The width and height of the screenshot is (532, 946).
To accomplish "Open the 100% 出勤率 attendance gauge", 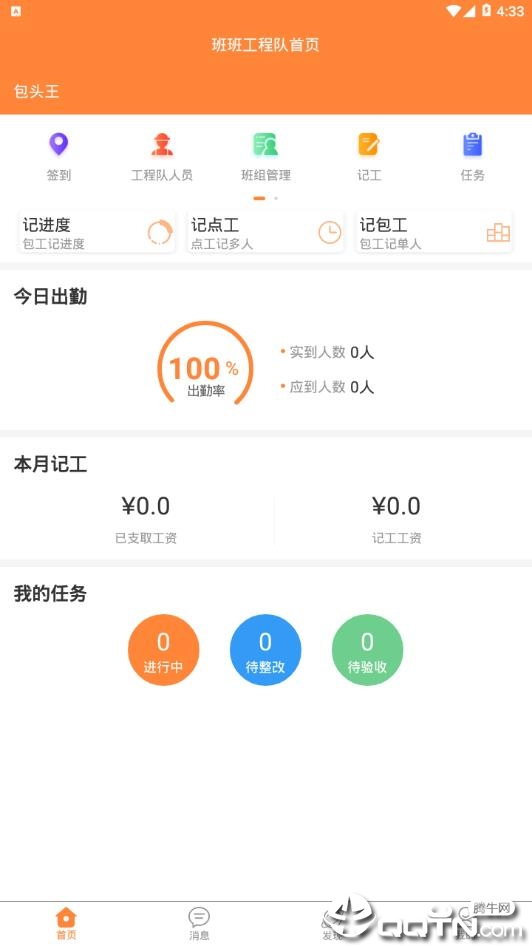I will [x=205, y=363].
